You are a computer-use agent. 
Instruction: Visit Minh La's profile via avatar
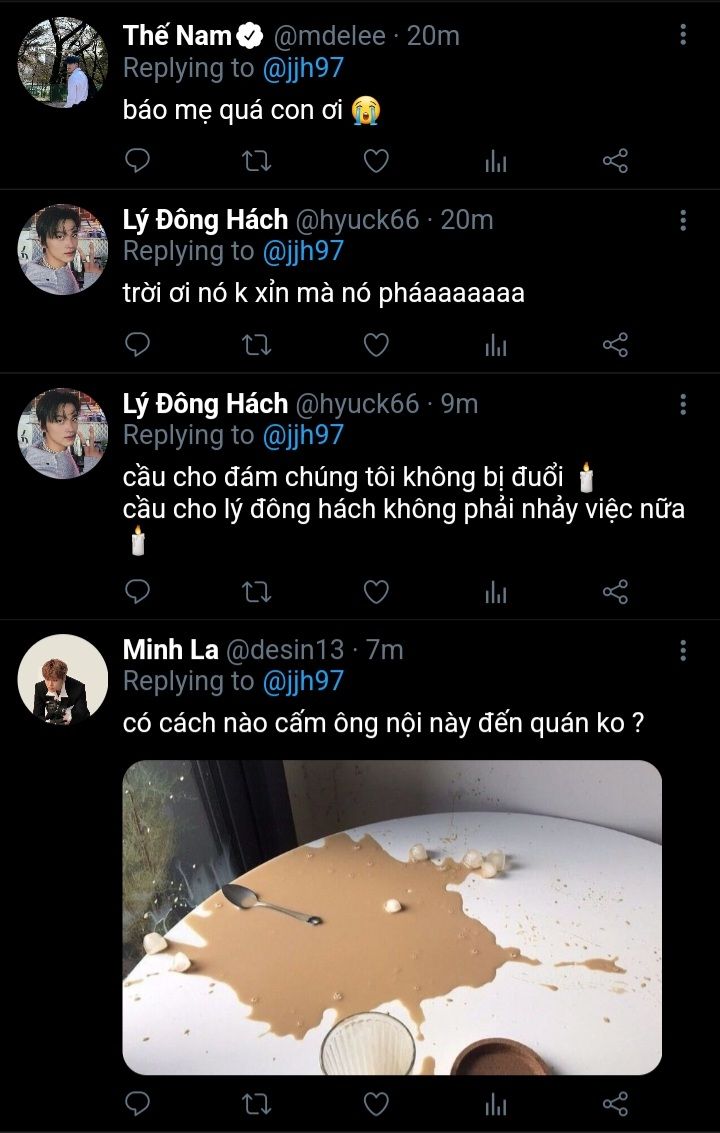tap(62, 679)
